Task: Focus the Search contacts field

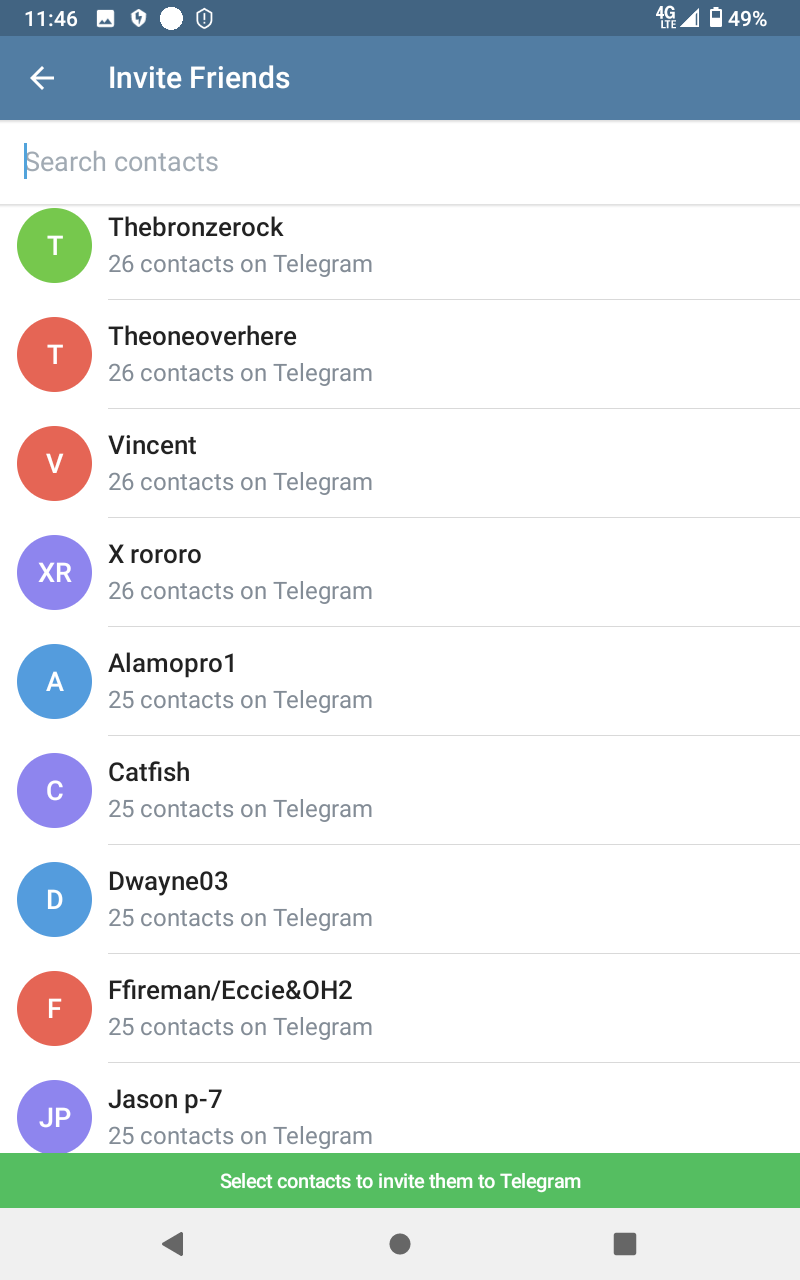Action: point(400,162)
